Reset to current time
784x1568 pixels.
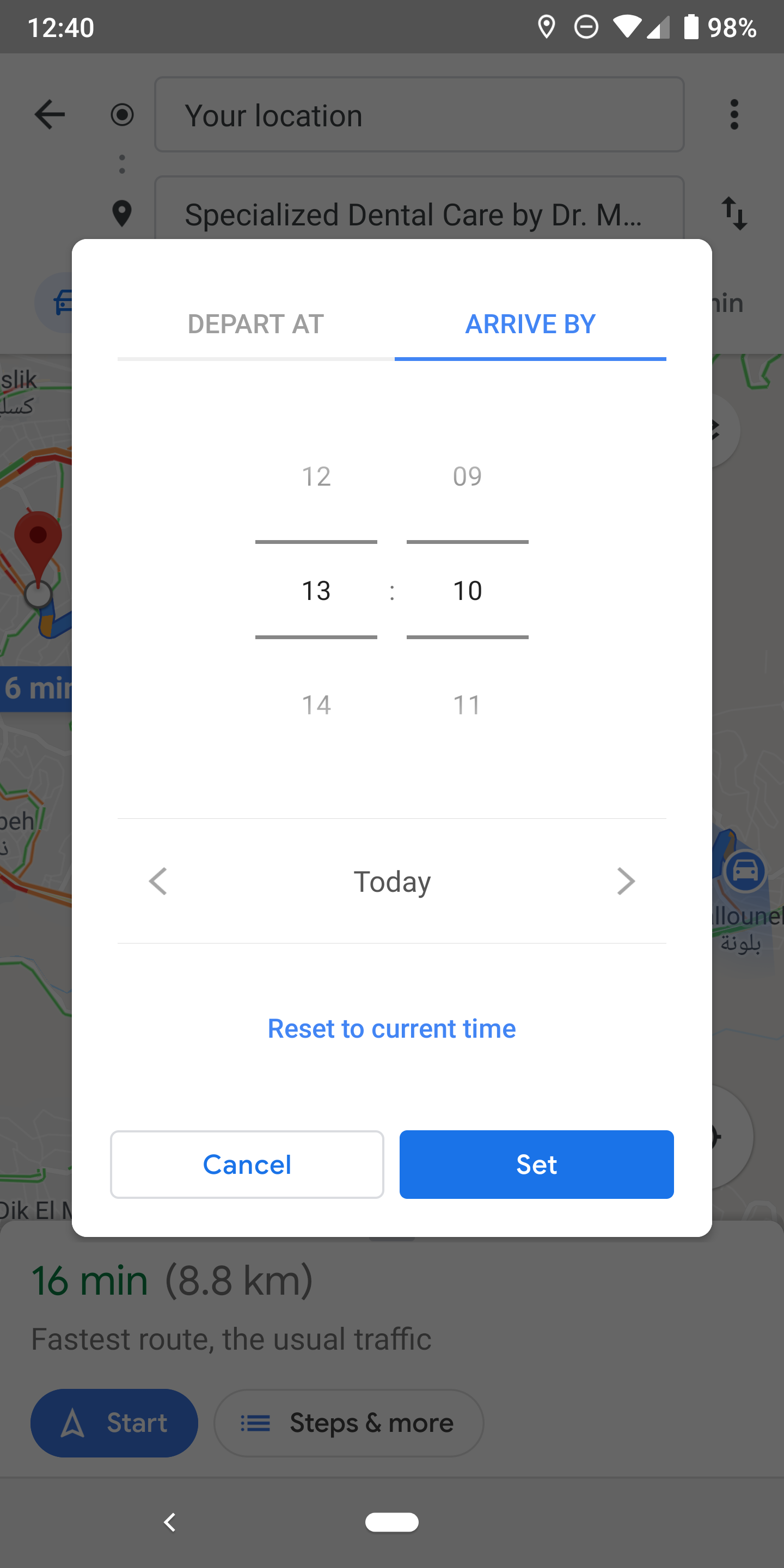391,1028
